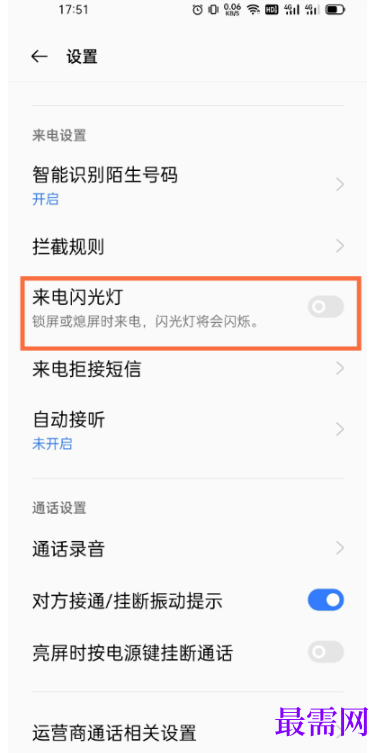Open 通话录音
Image resolution: width=387 pixels, height=753 pixels.
(x=188, y=548)
